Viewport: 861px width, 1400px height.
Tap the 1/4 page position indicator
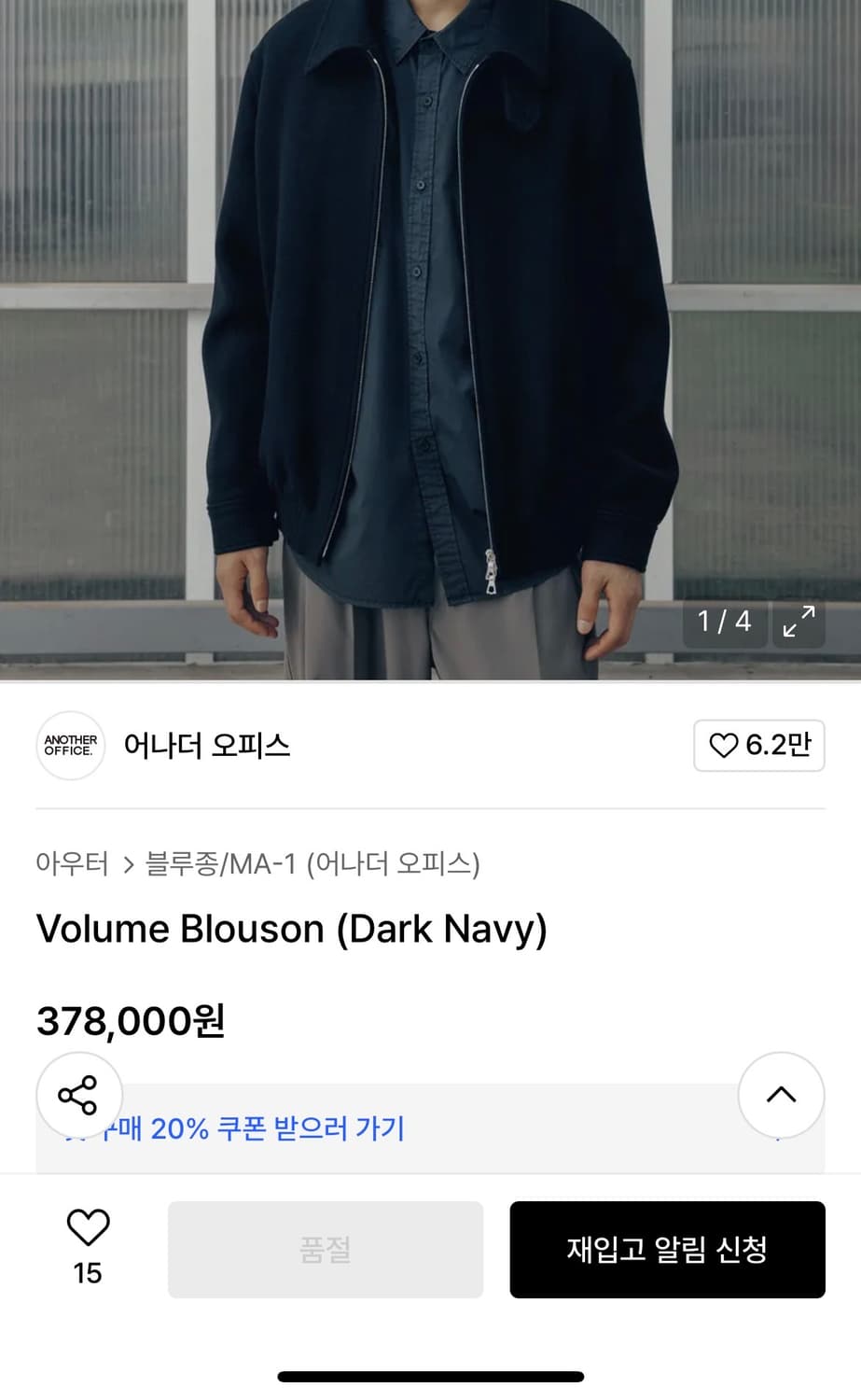point(724,622)
